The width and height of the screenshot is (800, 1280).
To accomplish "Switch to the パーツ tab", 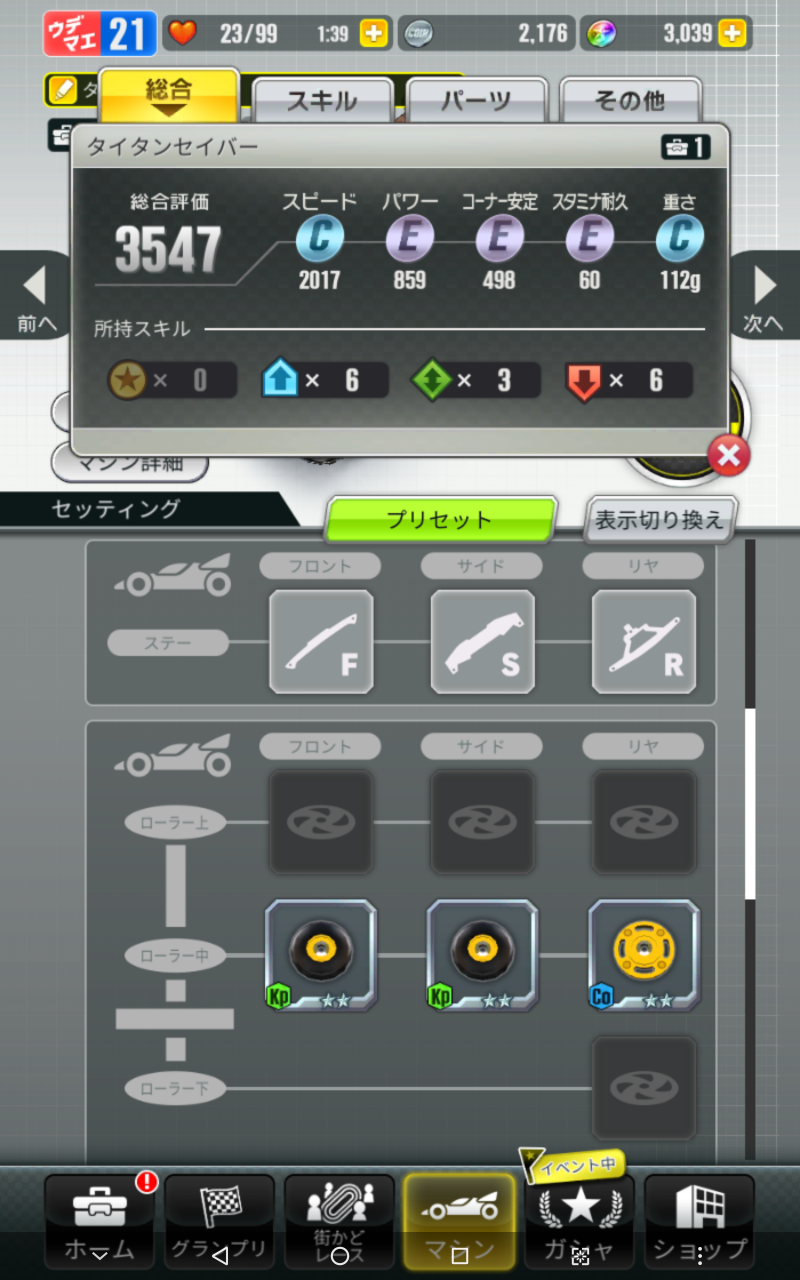I will (x=477, y=101).
